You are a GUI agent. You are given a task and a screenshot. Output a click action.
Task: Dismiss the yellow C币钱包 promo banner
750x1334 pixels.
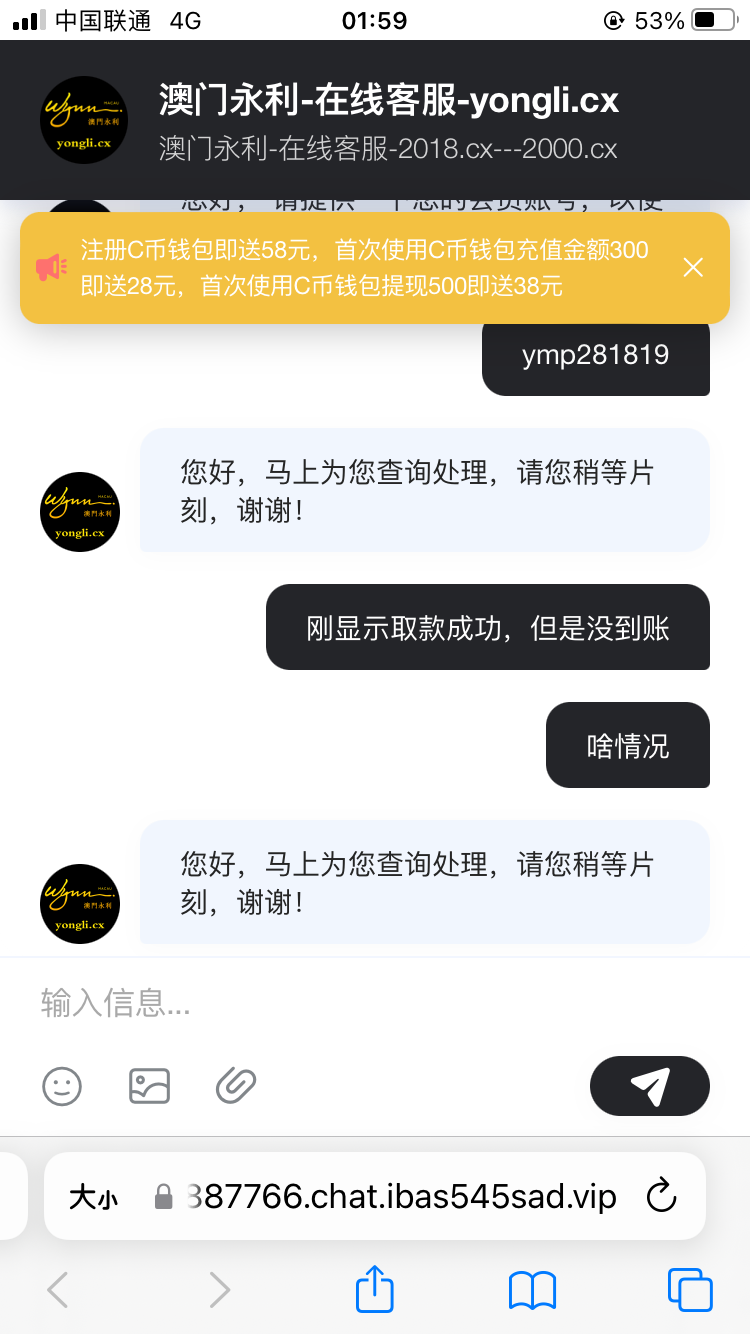point(693,267)
